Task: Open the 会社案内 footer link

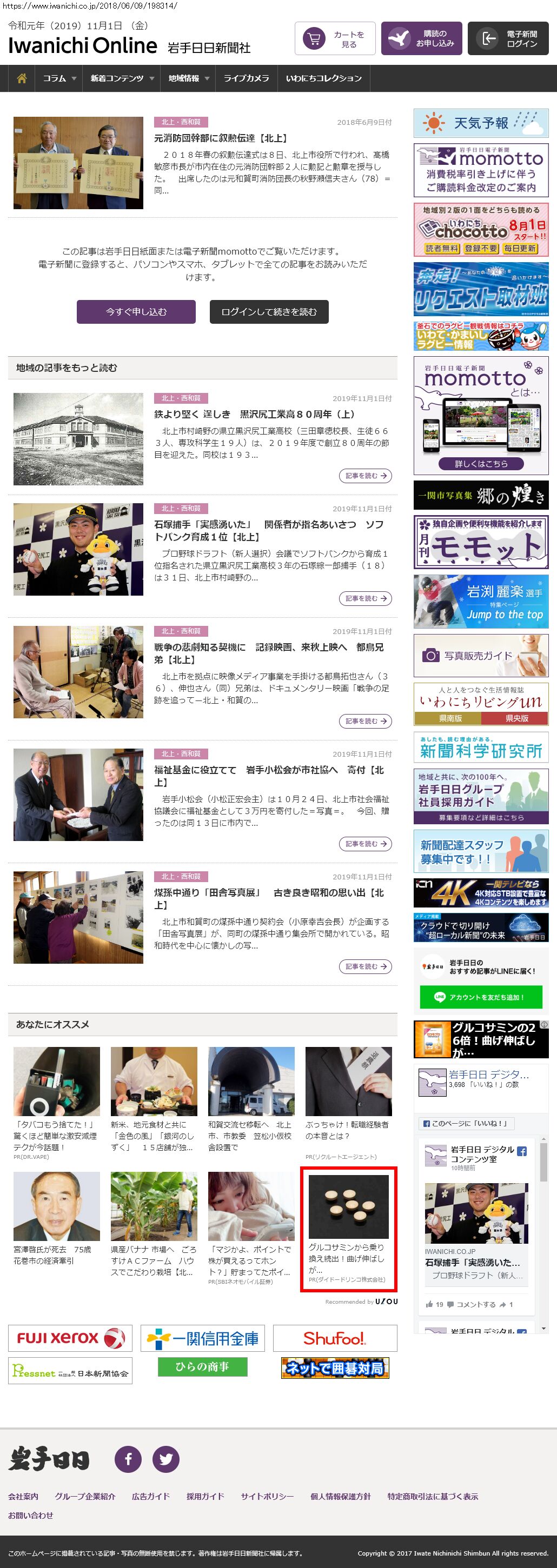Action: coord(23,1496)
